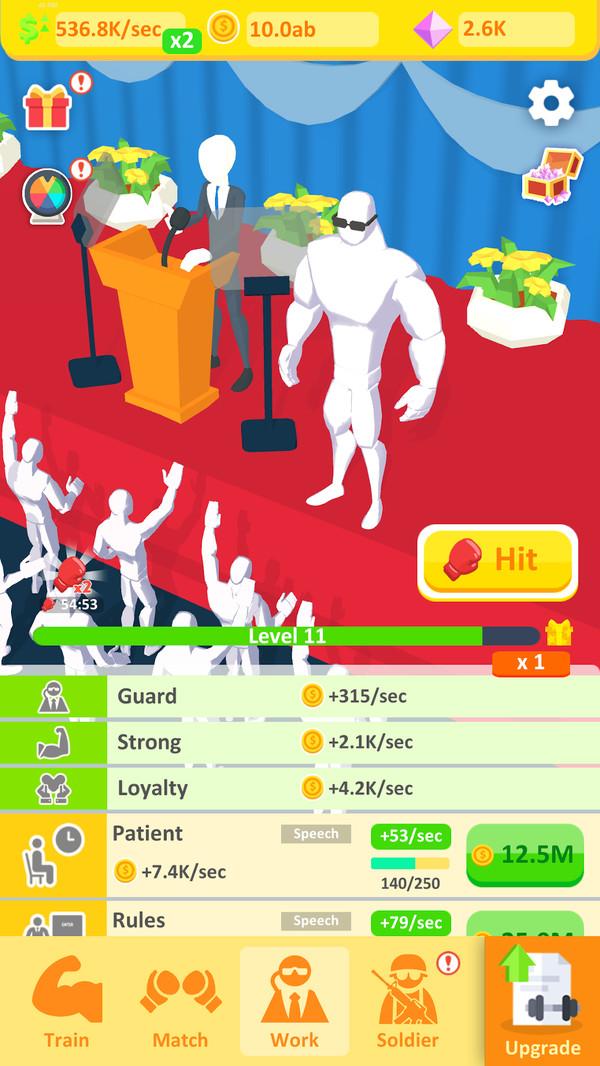This screenshot has height=1066, width=600.
Task: Change the x 1 purchase multiplier
Action: (530, 663)
